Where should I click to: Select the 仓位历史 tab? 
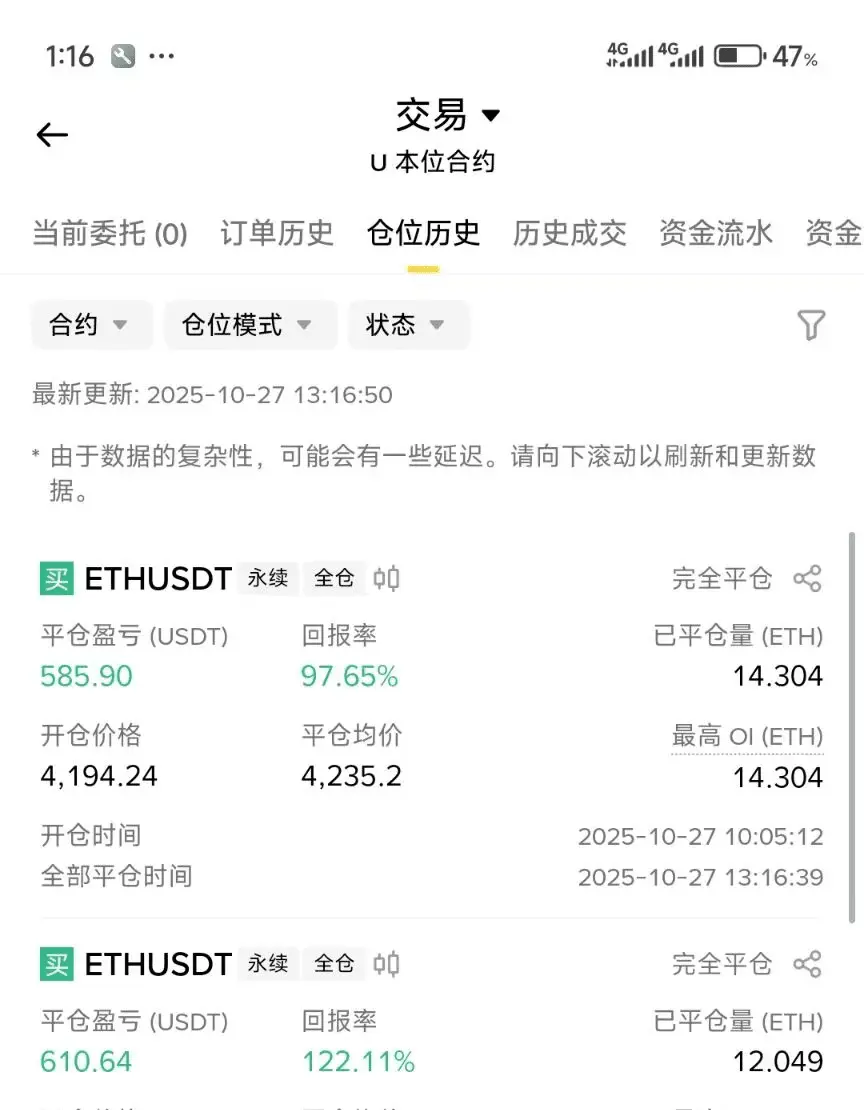point(423,234)
